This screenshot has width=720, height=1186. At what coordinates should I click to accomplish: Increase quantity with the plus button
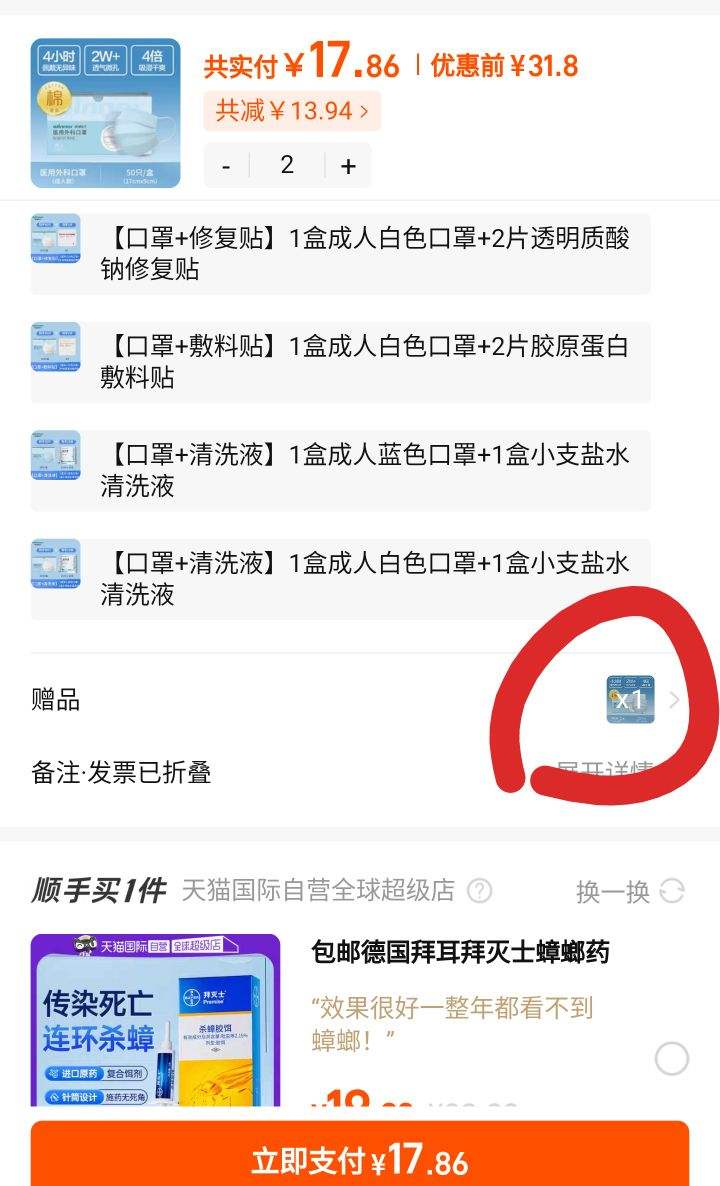pos(347,166)
